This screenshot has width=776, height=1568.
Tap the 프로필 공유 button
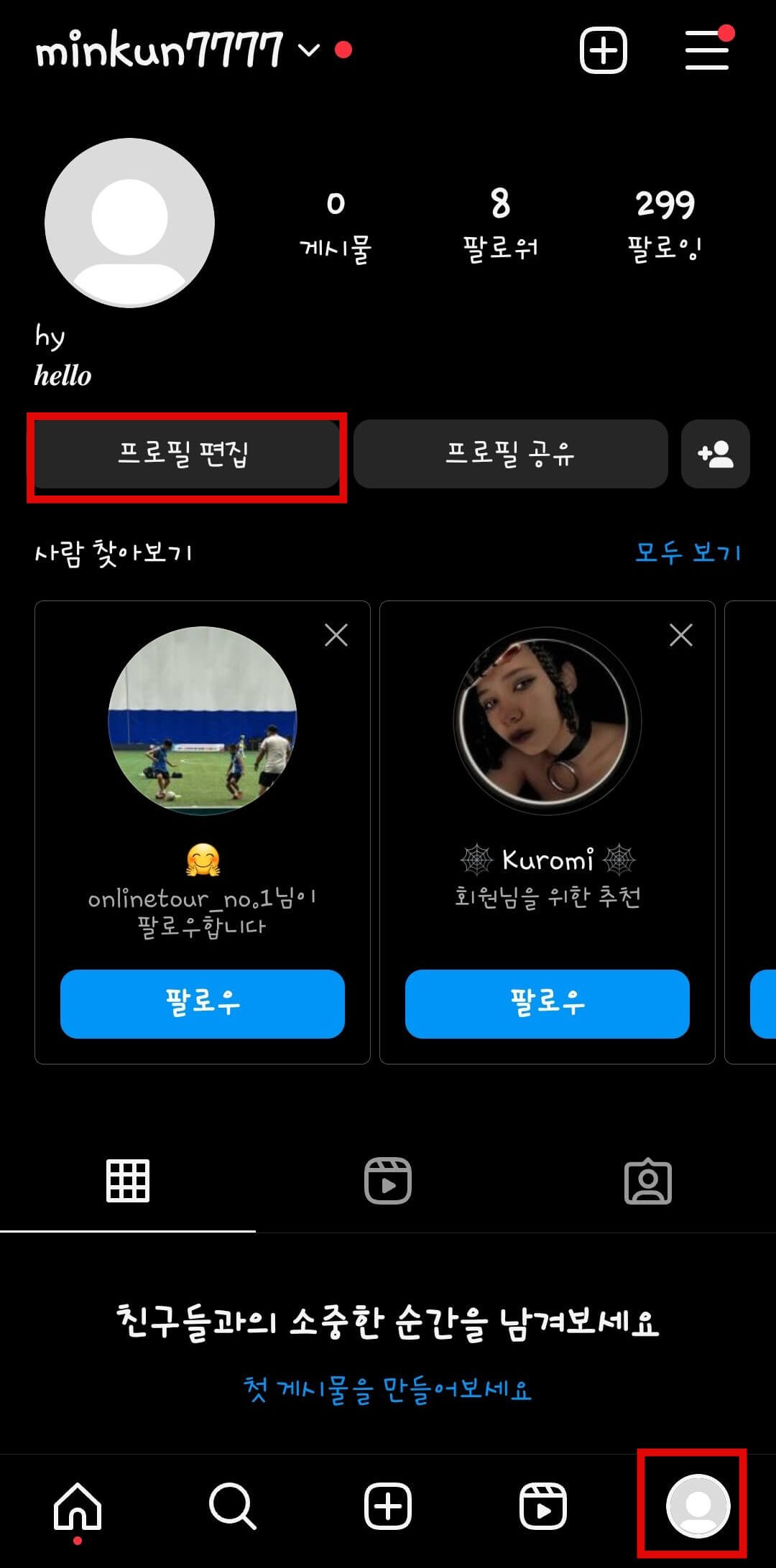pos(511,455)
